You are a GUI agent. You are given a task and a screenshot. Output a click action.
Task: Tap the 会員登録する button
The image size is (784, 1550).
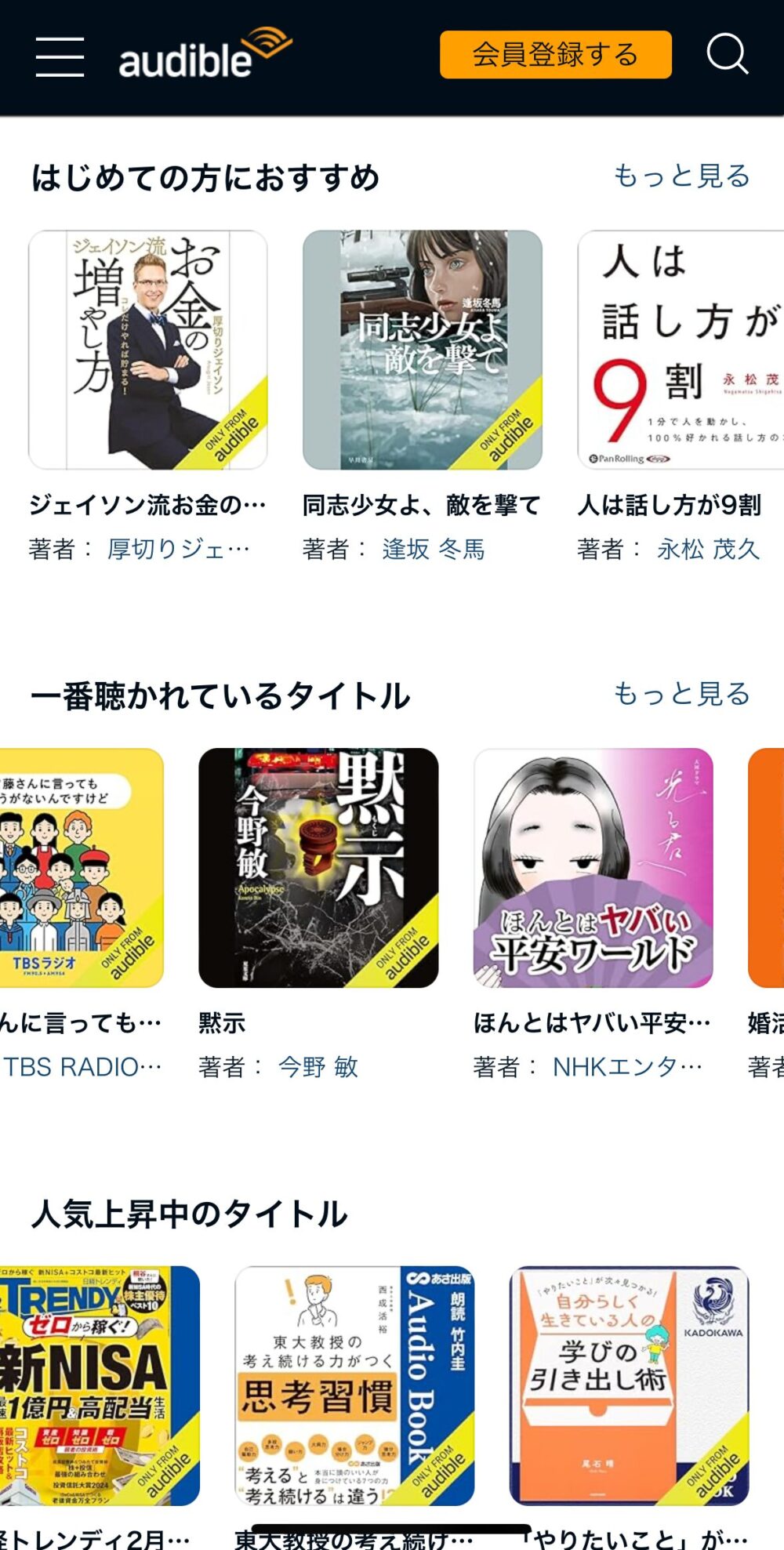point(555,55)
